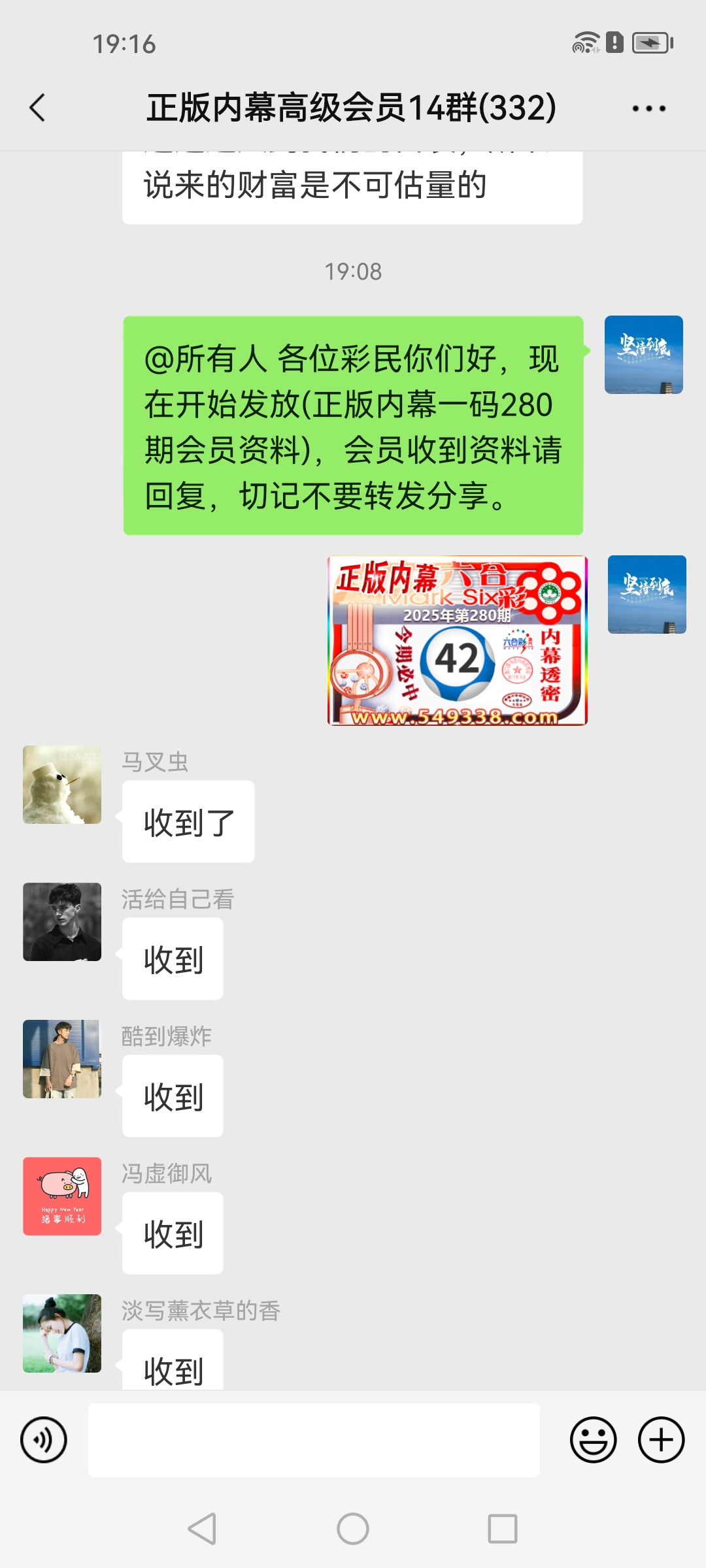The width and height of the screenshot is (706, 1568).
Task: Open the emoji sticker panel
Action: pyautogui.click(x=593, y=1440)
